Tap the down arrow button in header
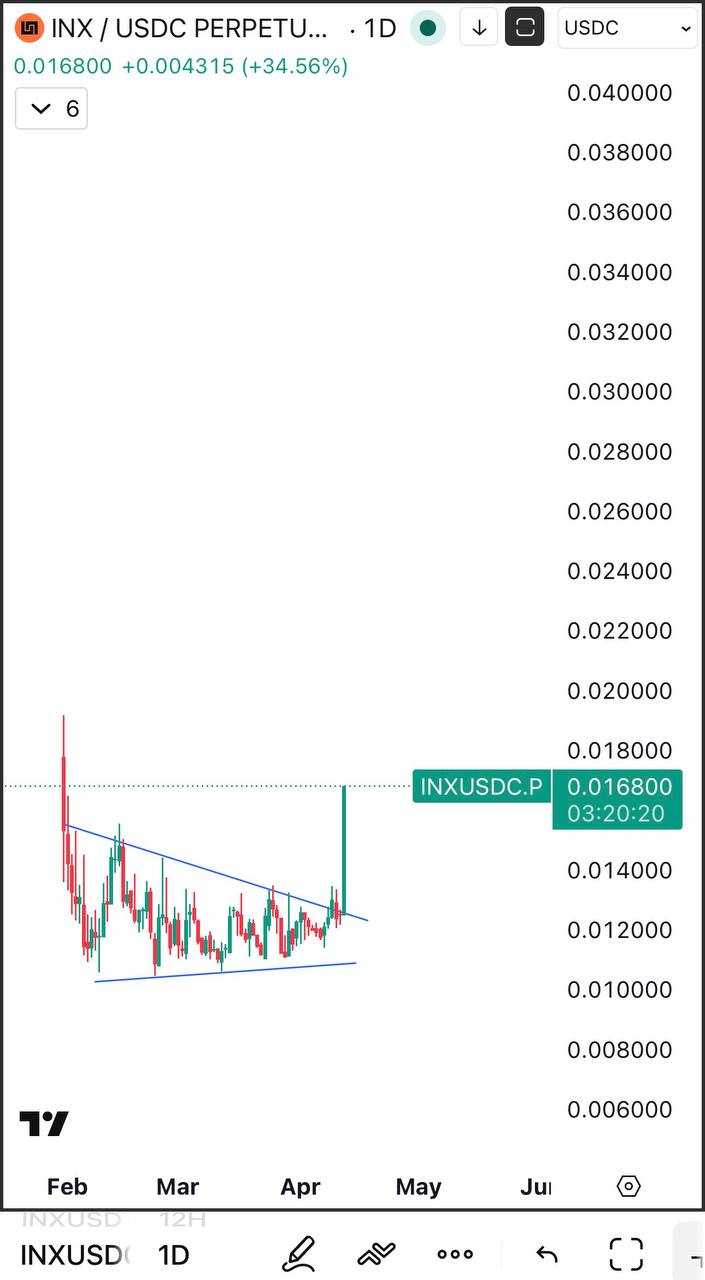This screenshot has width=705, height=1280. 479,28
